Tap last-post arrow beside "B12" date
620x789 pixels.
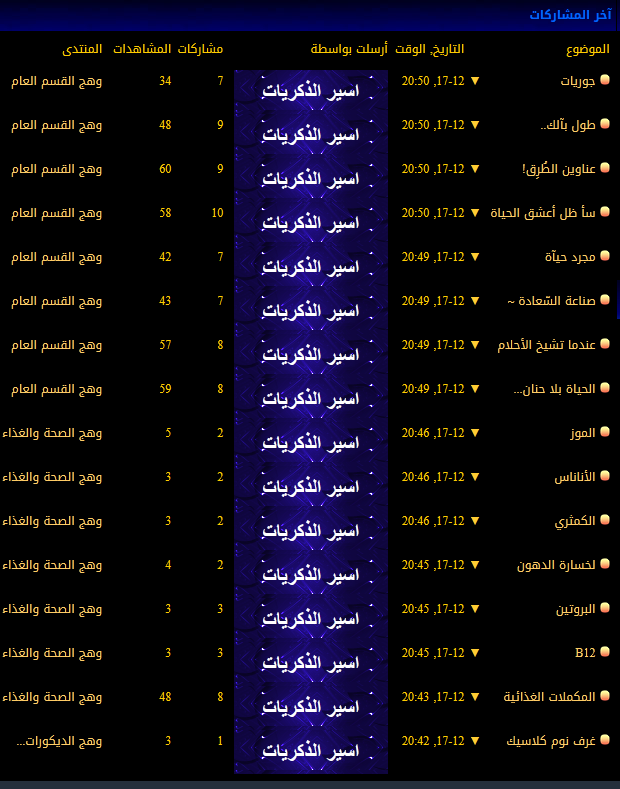tap(475, 653)
